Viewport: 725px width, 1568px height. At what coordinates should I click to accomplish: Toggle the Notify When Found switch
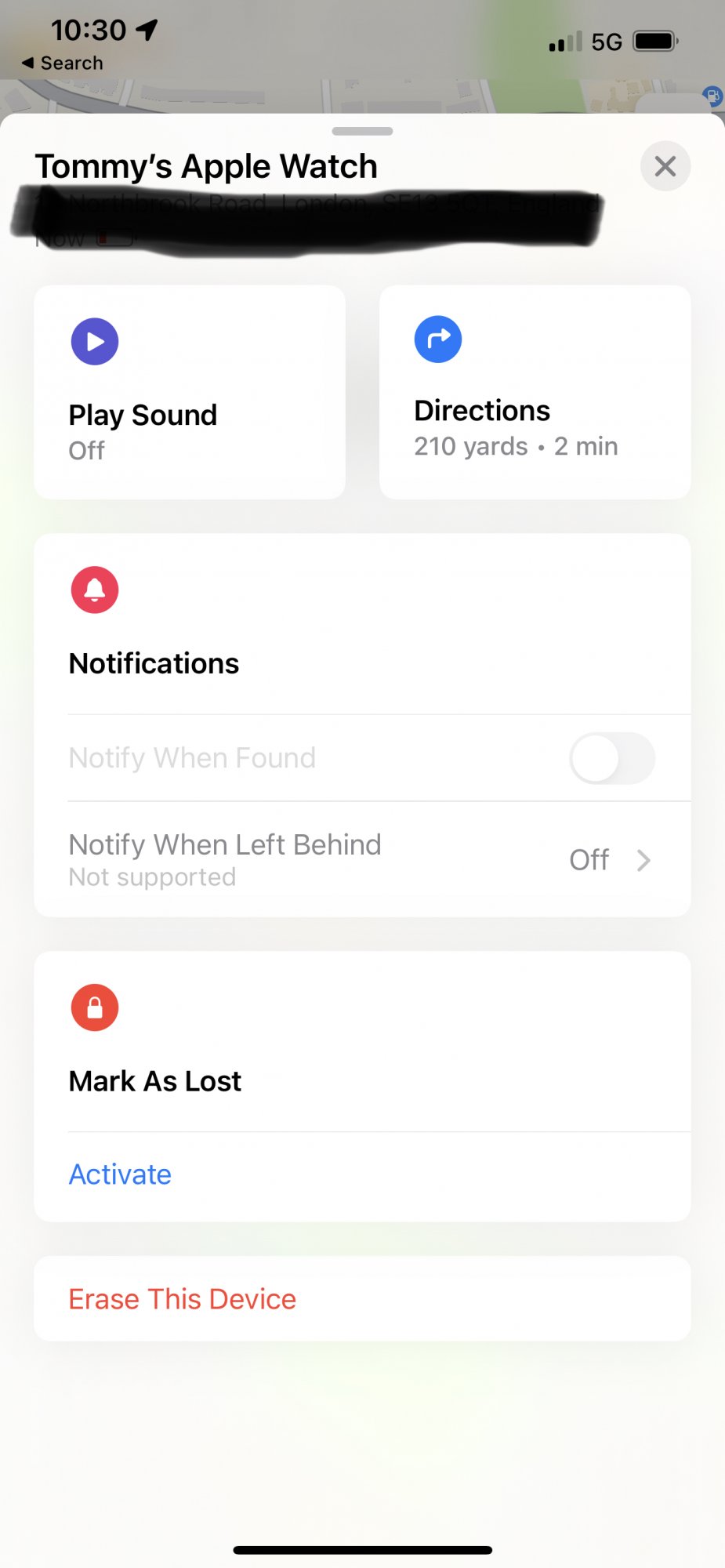coord(612,758)
